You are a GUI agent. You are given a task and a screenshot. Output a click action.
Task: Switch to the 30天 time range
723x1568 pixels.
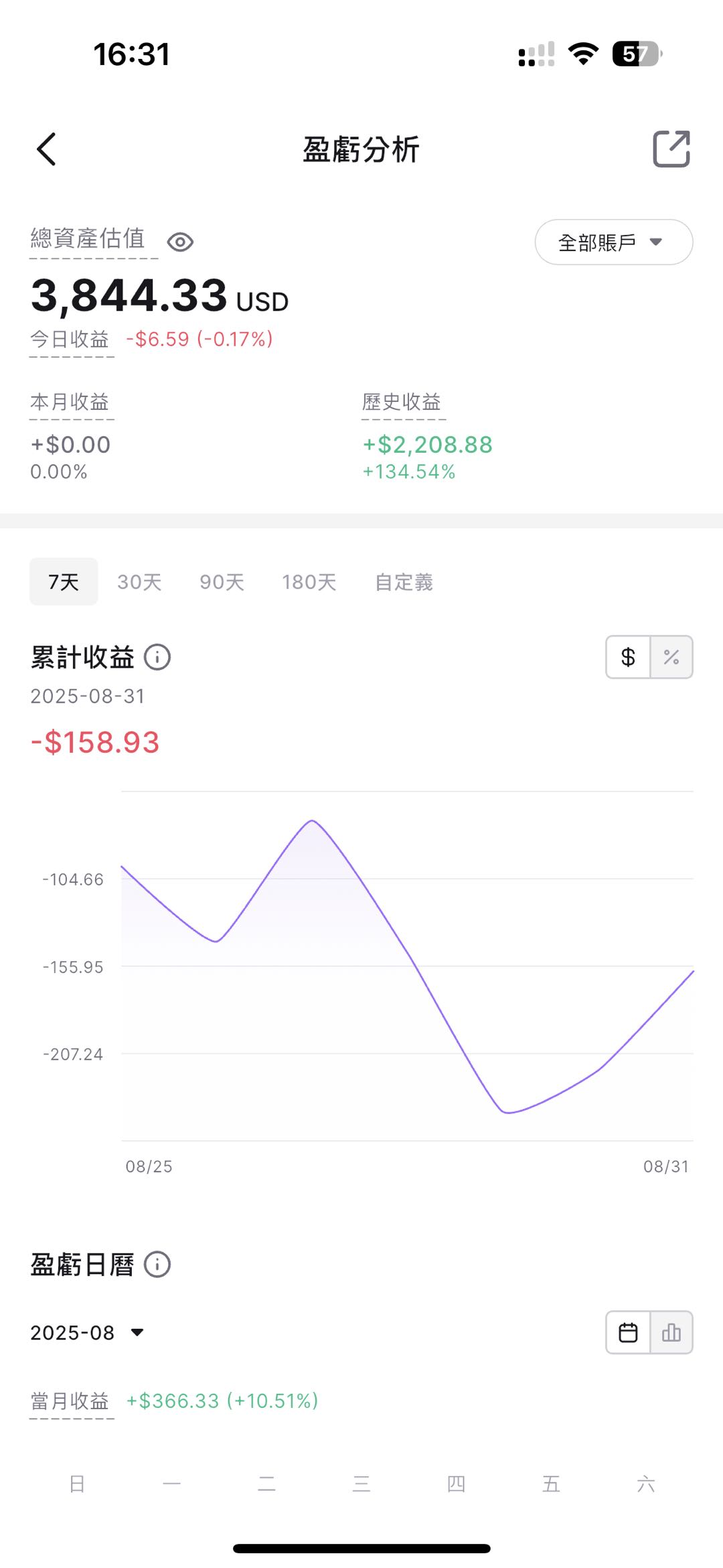(139, 581)
